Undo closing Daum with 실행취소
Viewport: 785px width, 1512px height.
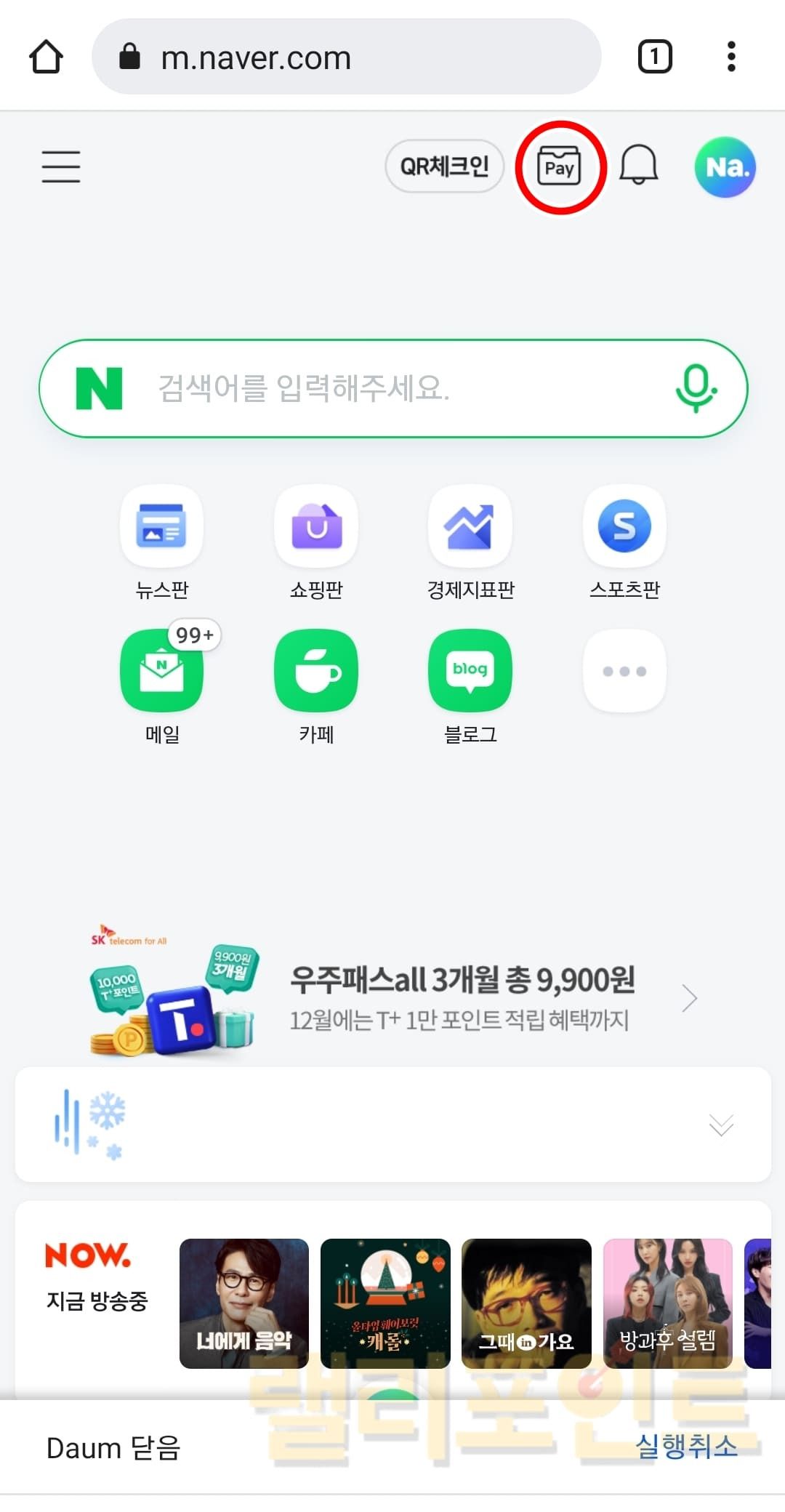pyautogui.click(x=686, y=1445)
